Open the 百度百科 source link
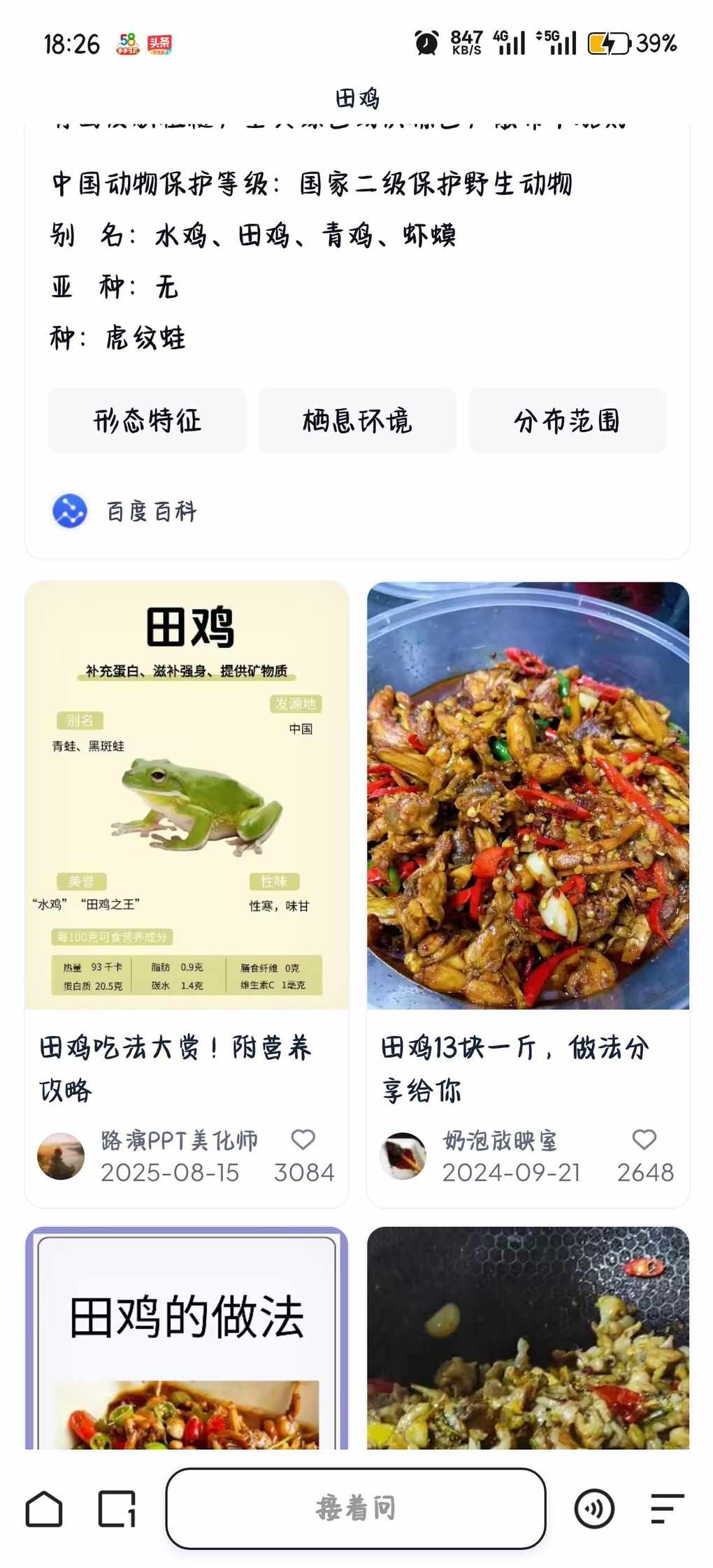713x1568 pixels. pos(126,511)
